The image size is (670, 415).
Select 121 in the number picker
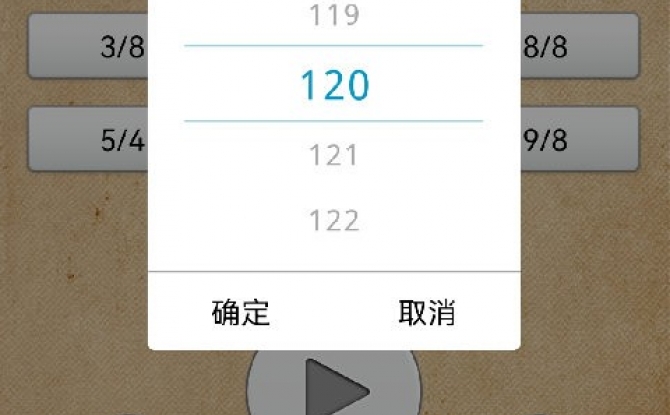334,155
